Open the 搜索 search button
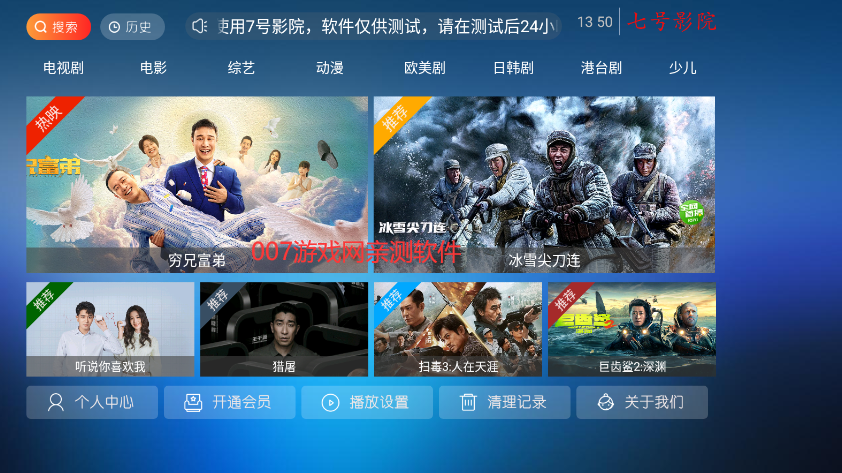842x473 pixels. point(58,27)
